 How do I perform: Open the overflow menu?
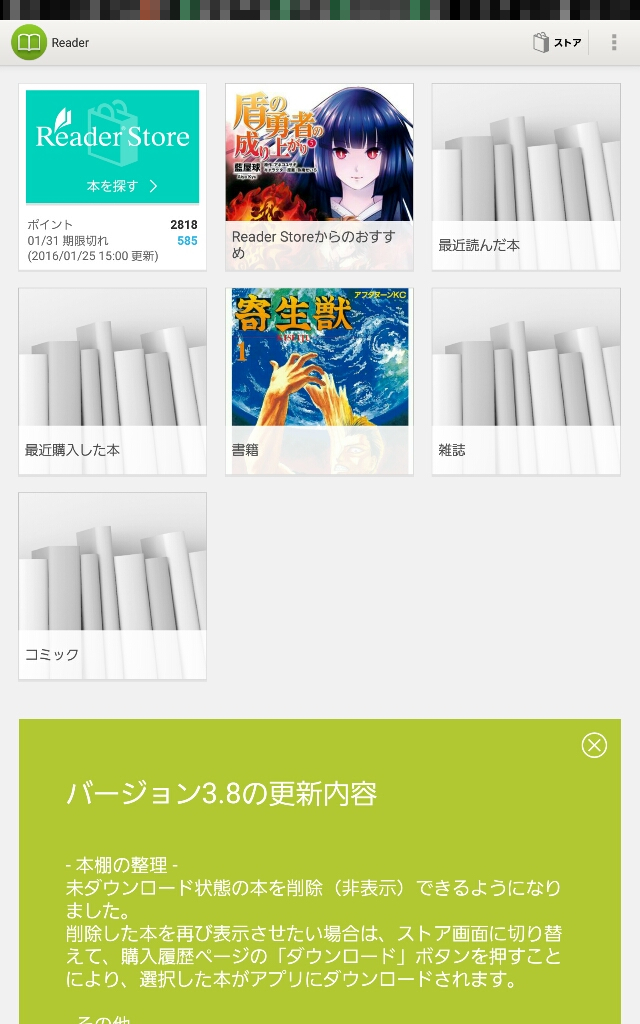point(614,43)
